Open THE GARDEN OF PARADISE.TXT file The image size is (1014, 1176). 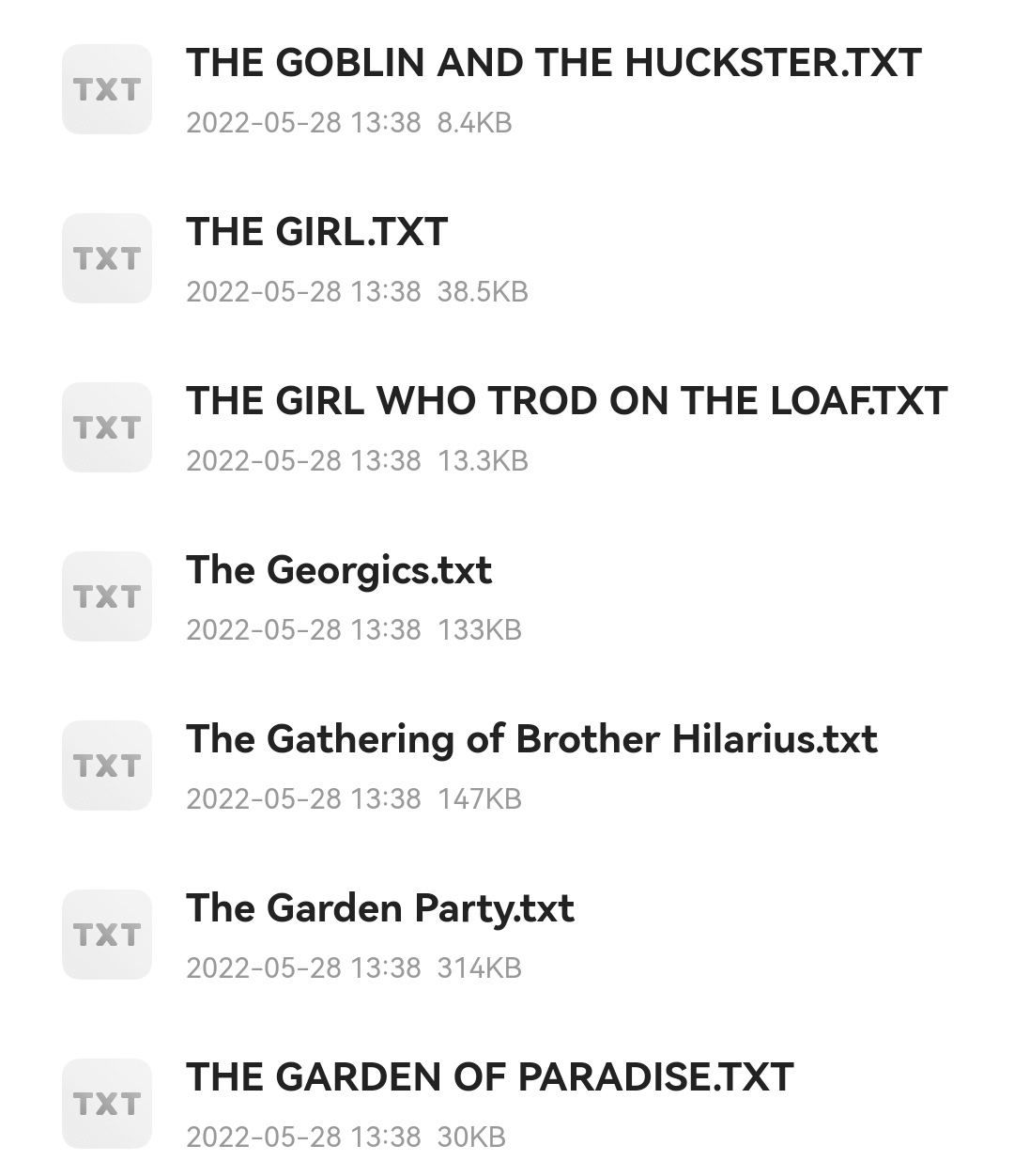tap(489, 1078)
